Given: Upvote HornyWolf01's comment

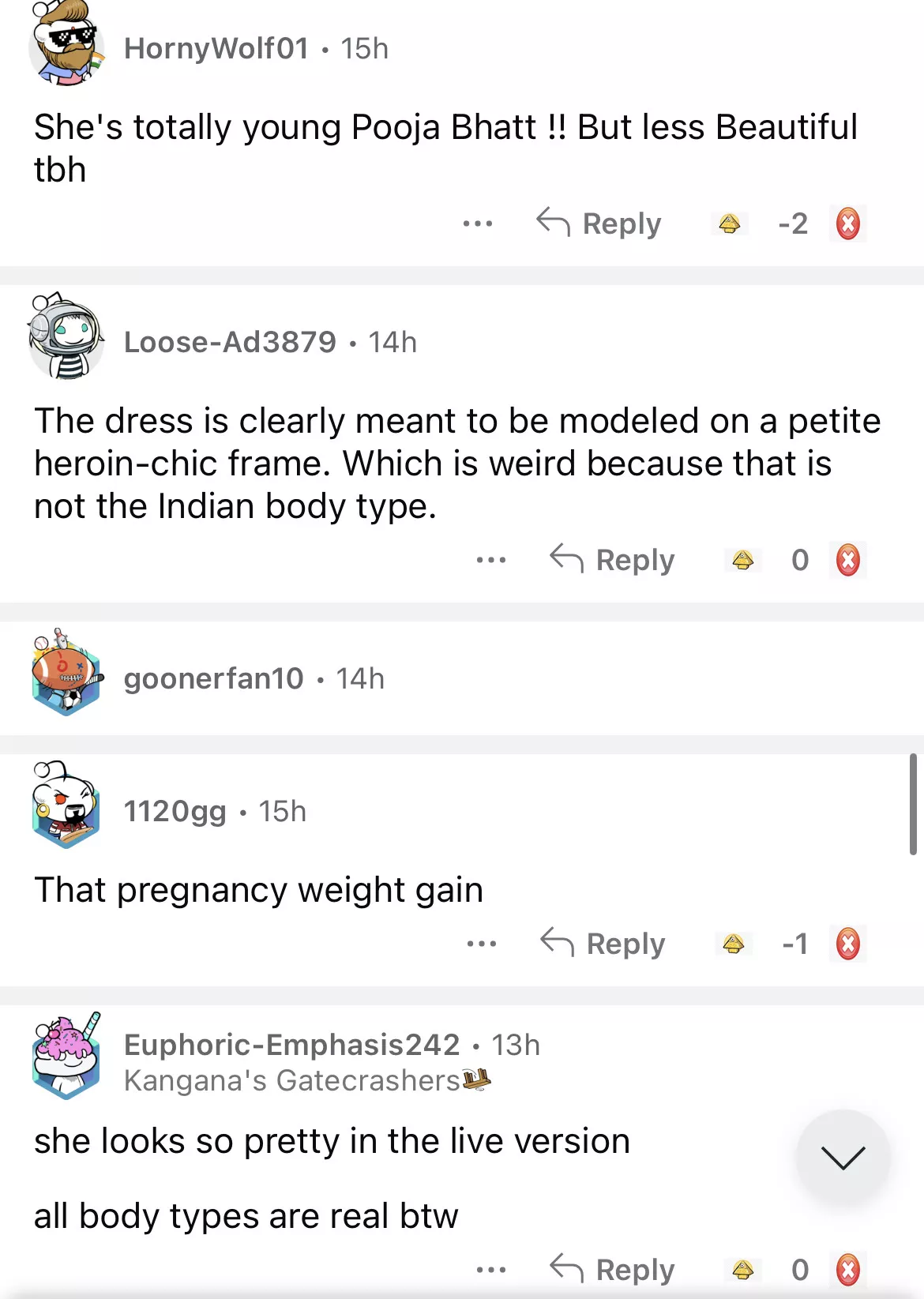Looking at the screenshot, I should tap(729, 223).
